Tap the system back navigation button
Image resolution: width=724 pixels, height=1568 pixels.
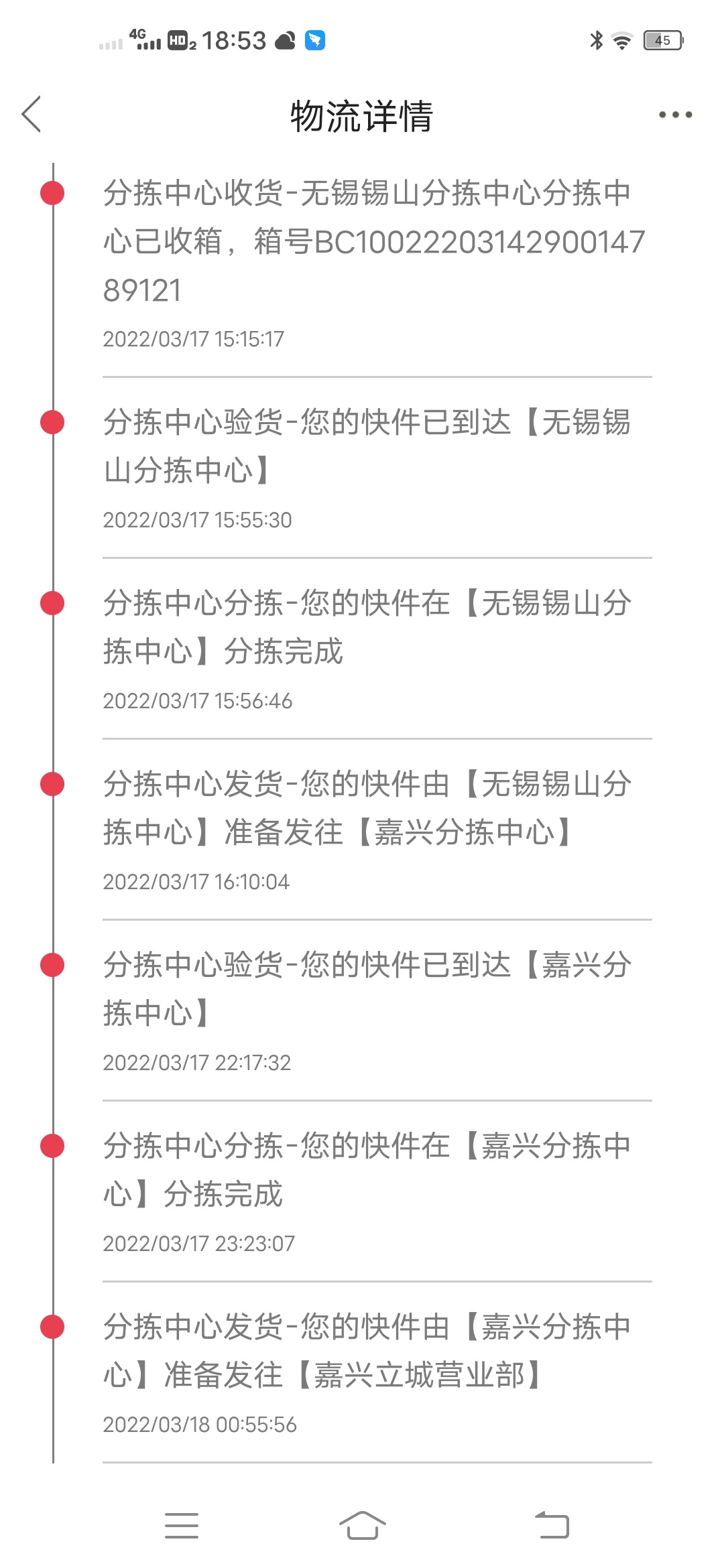[x=552, y=1526]
